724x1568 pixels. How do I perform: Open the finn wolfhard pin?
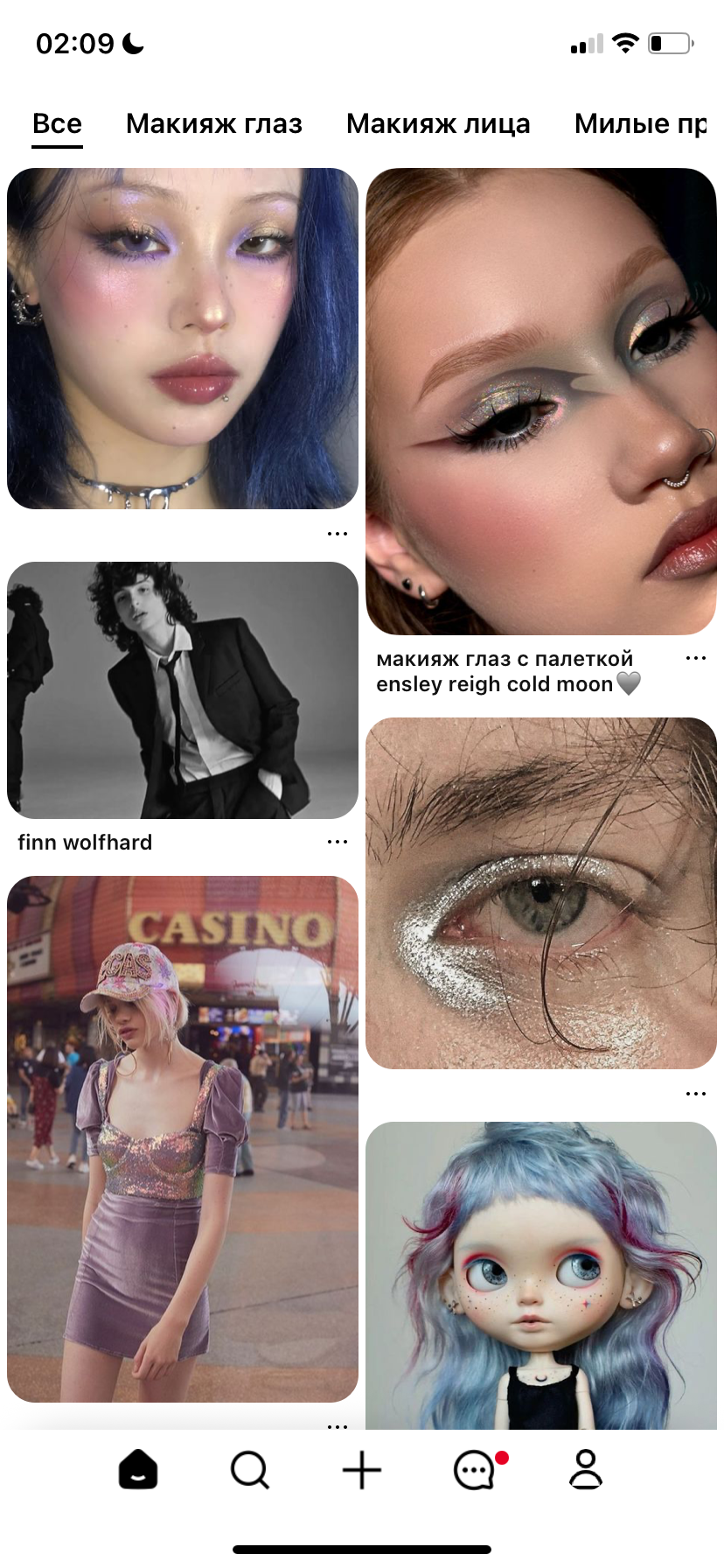tap(183, 690)
